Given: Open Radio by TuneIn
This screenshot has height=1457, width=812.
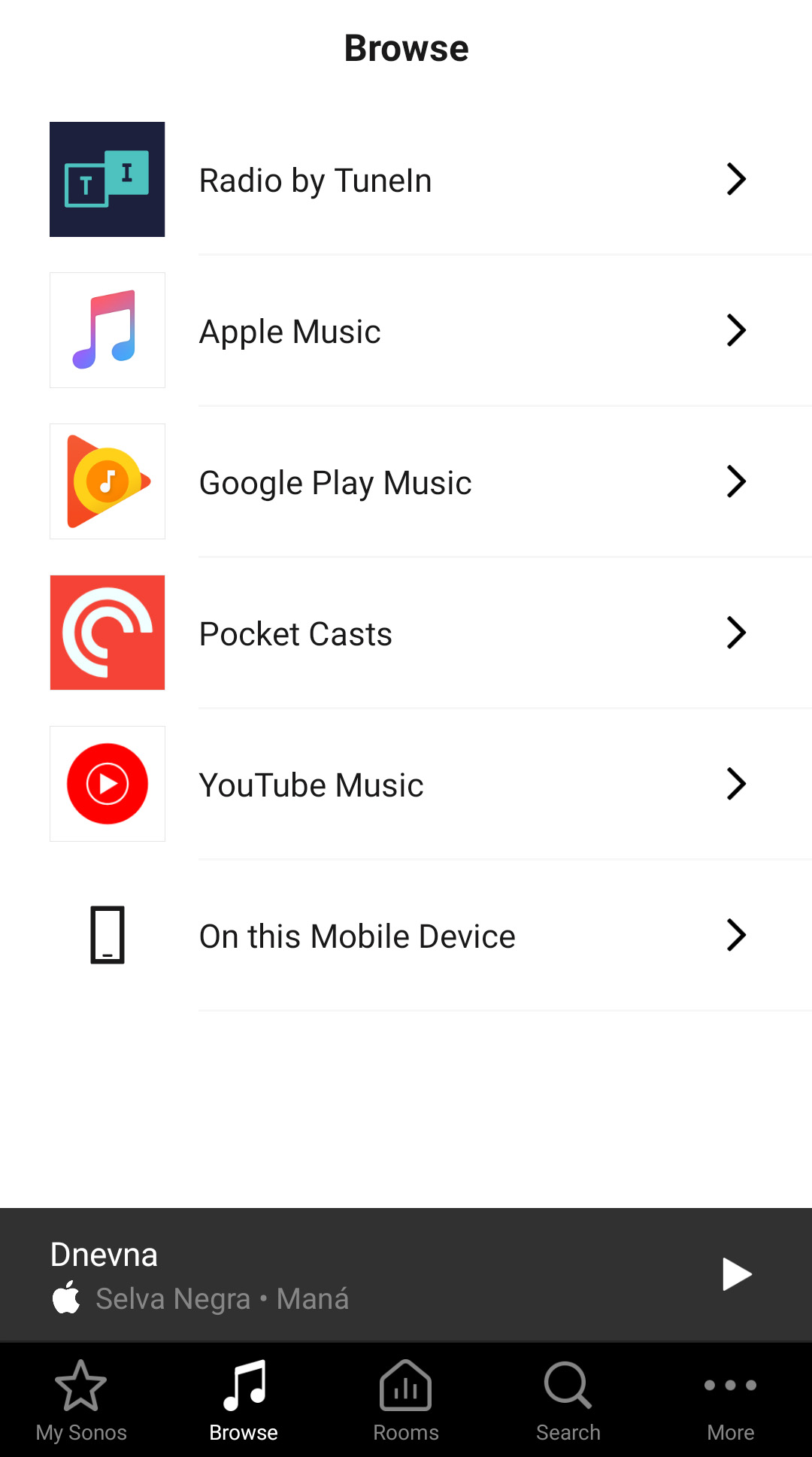Looking at the screenshot, I should coord(406,180).
